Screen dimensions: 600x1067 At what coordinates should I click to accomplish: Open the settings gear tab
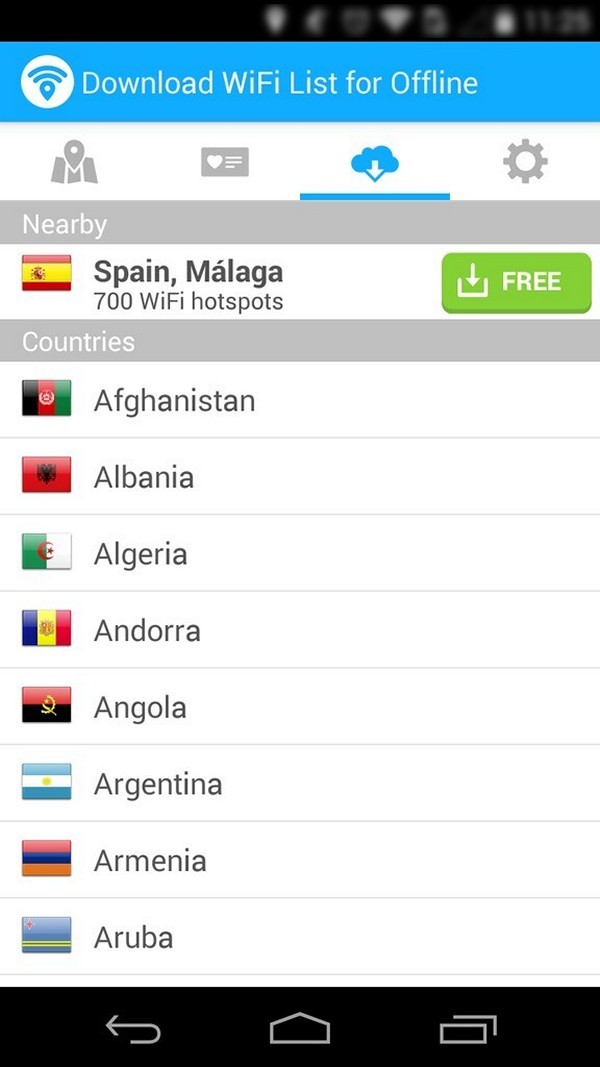click(x=524, y=161)
